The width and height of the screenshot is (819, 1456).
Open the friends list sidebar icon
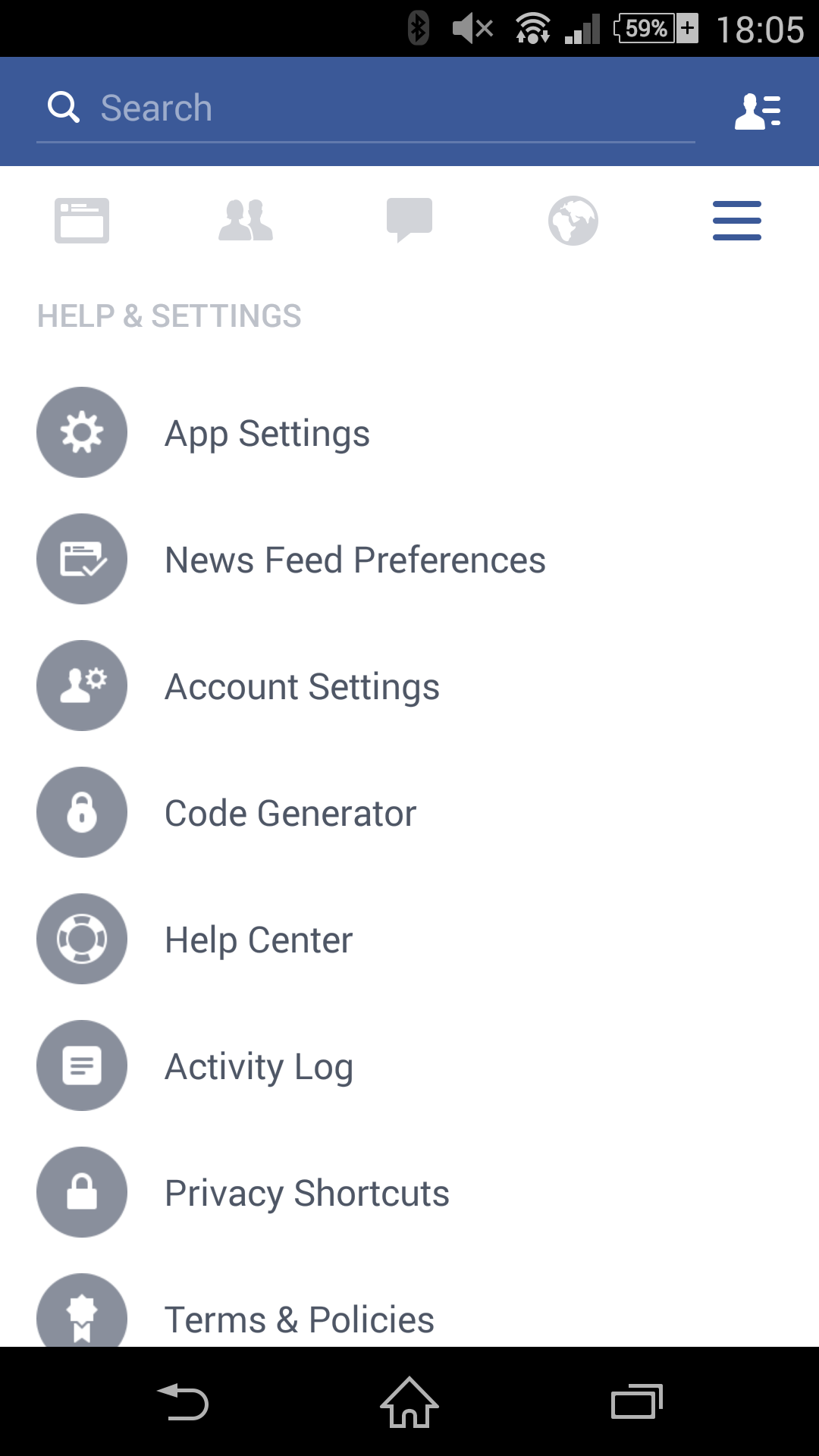coord(758,111)
